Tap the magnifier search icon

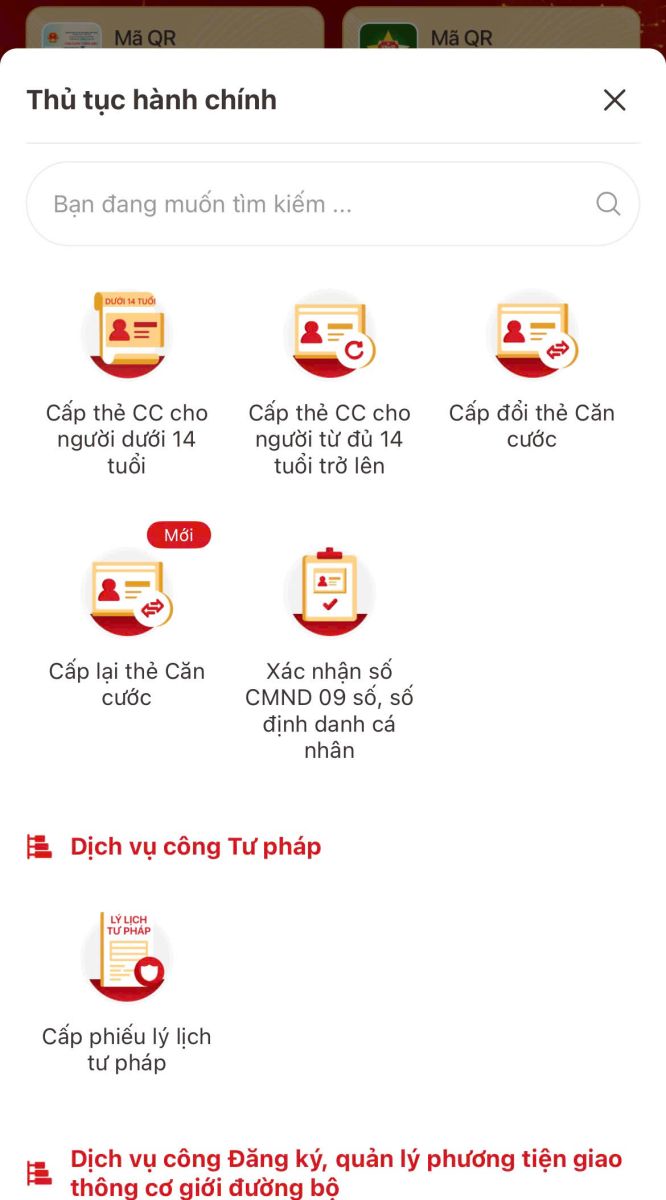(608, 204)
